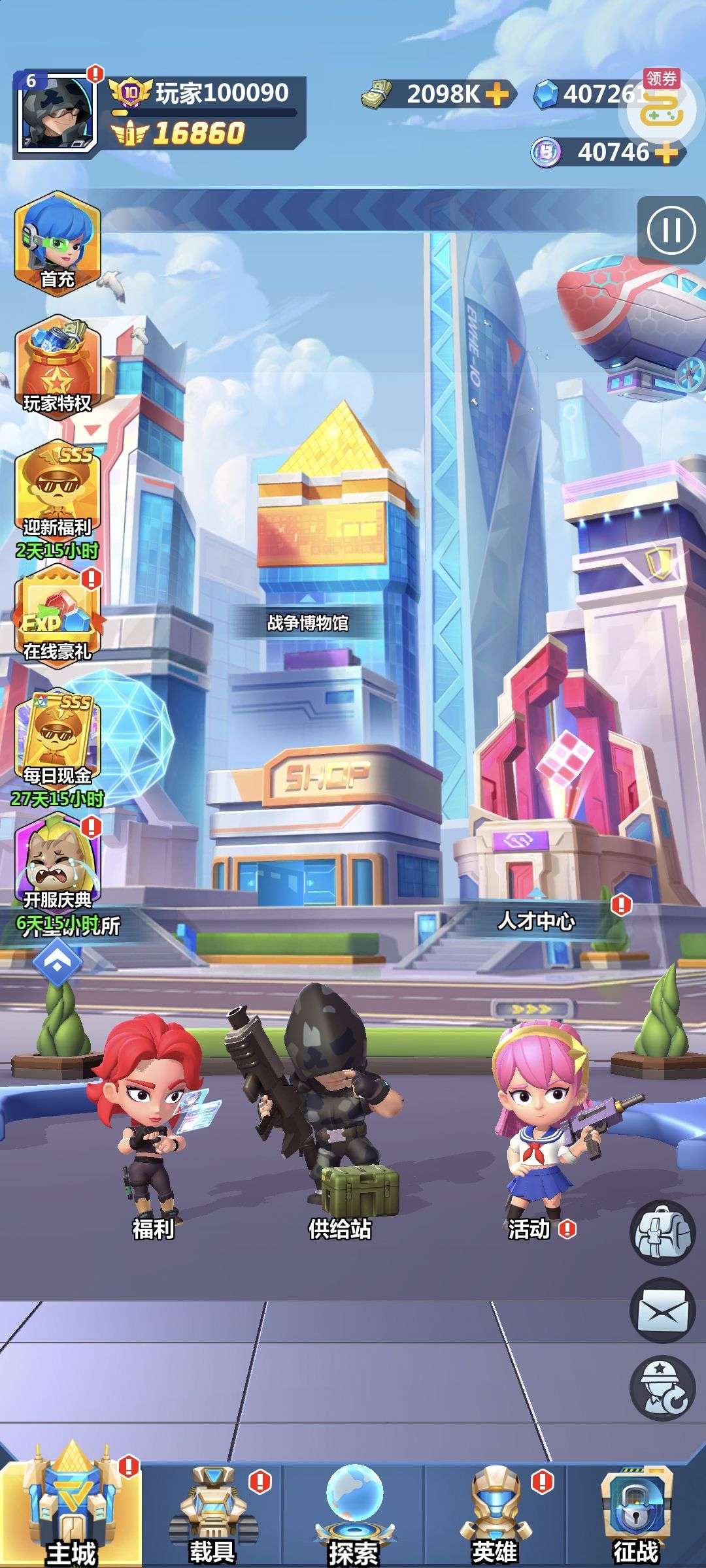706x1568 pixels.
Task: Claim the 在线豪礼 online gift
Action: click(58, 616)
